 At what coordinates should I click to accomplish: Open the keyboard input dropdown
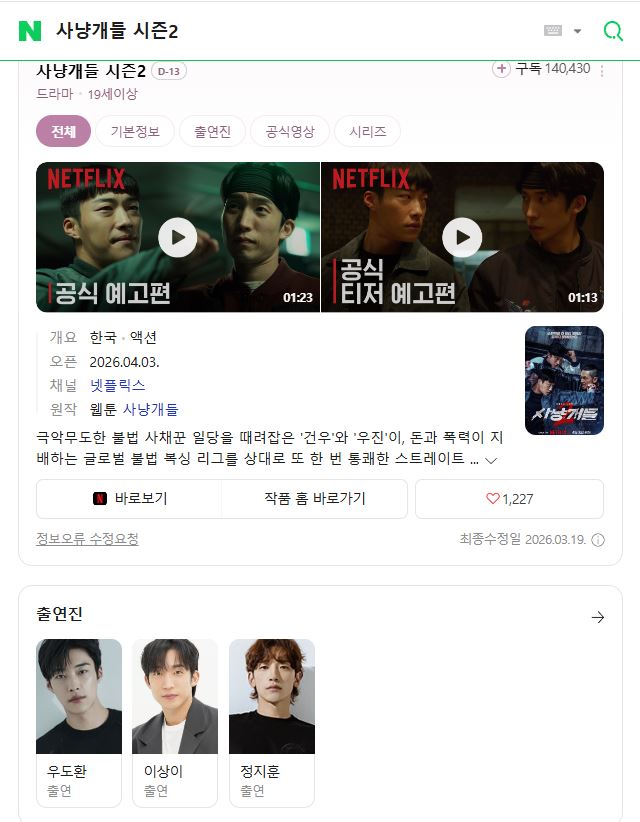click(563, 31)
